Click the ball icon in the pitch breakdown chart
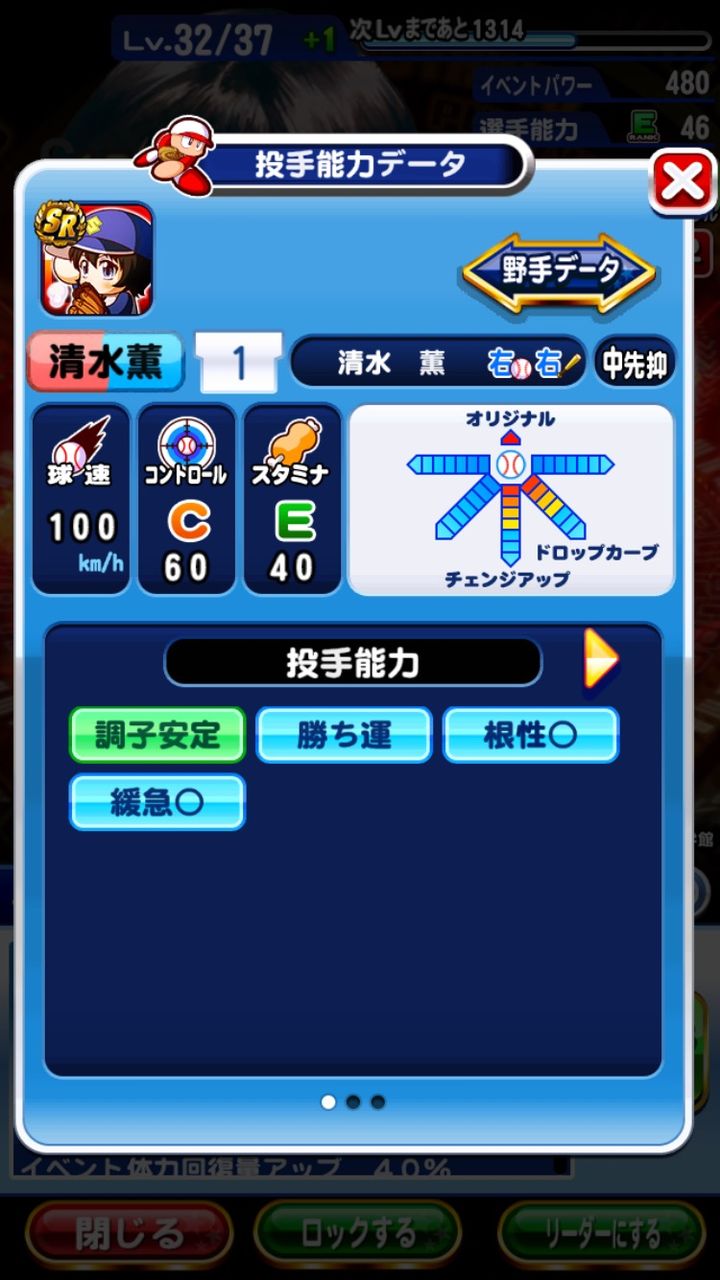The height and width of the screenshot is (1280, 720). (x=512, y=462)
